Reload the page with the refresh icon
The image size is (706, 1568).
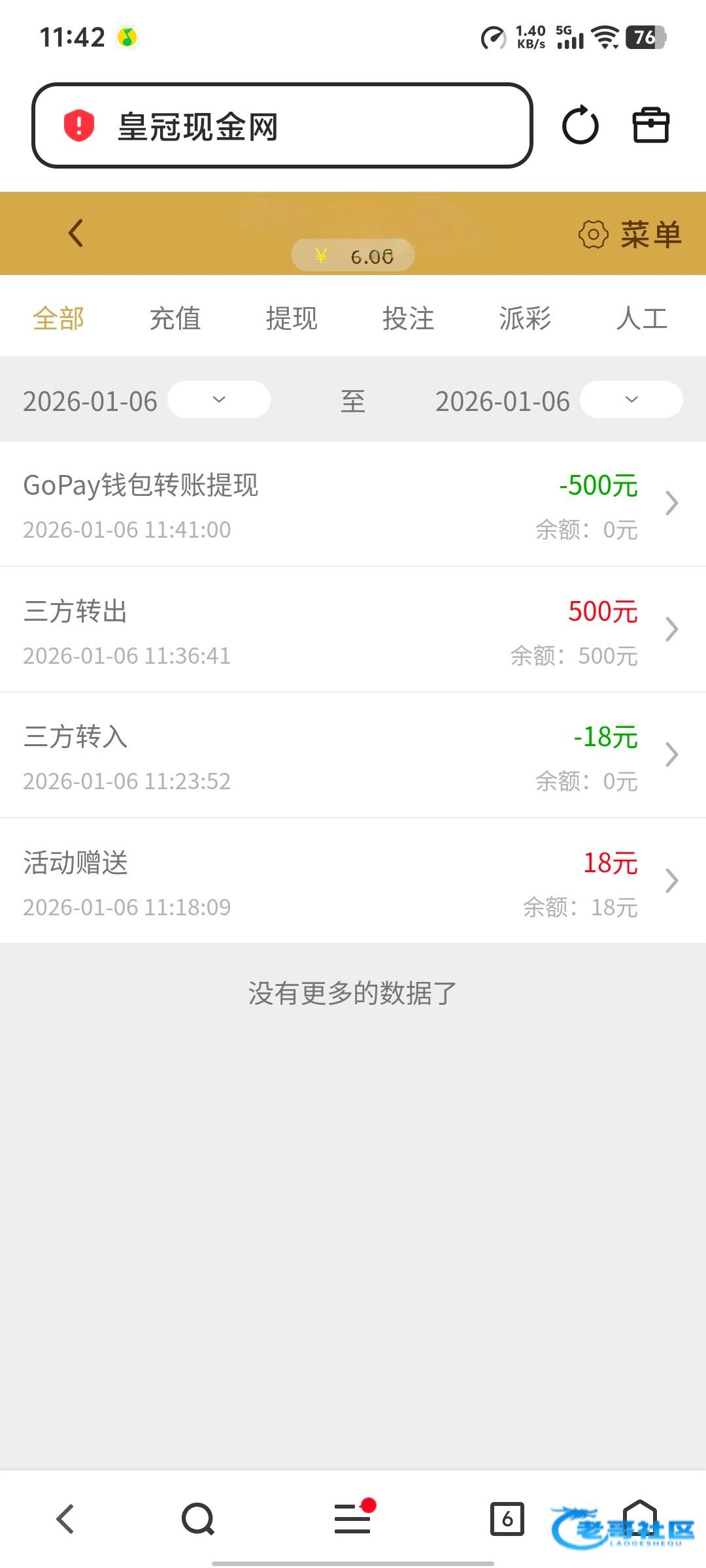pyautogui.click(x=580, y=125)
